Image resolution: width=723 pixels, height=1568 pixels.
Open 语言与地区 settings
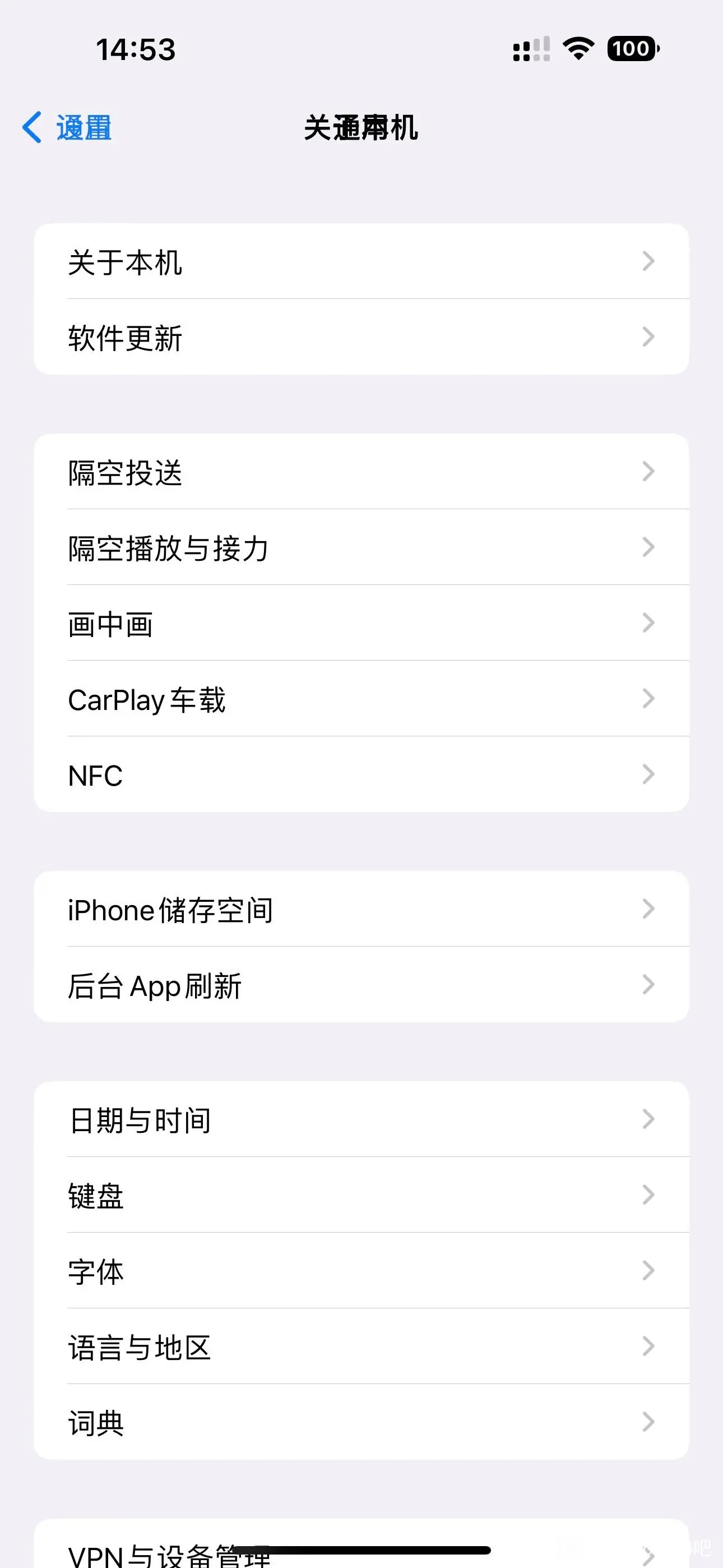point(361,1346)
